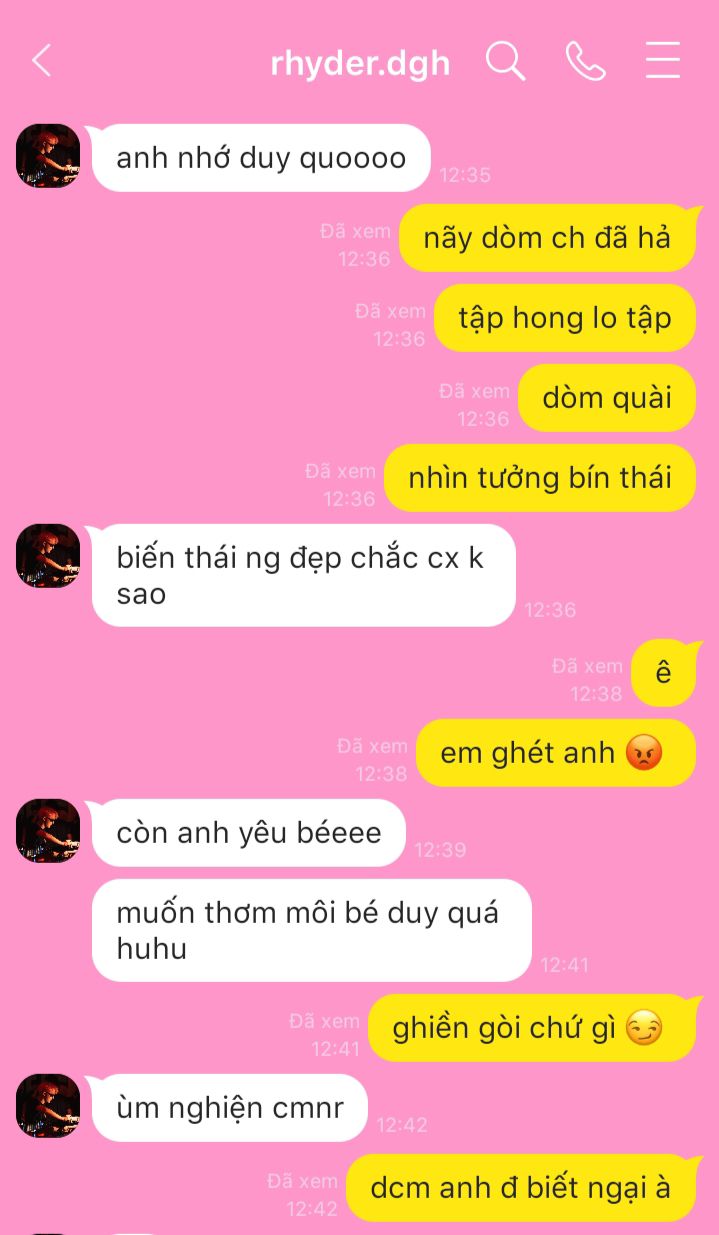719x1235 pixels.
Task: Open the chat menu icon
Action: [663, 61]
